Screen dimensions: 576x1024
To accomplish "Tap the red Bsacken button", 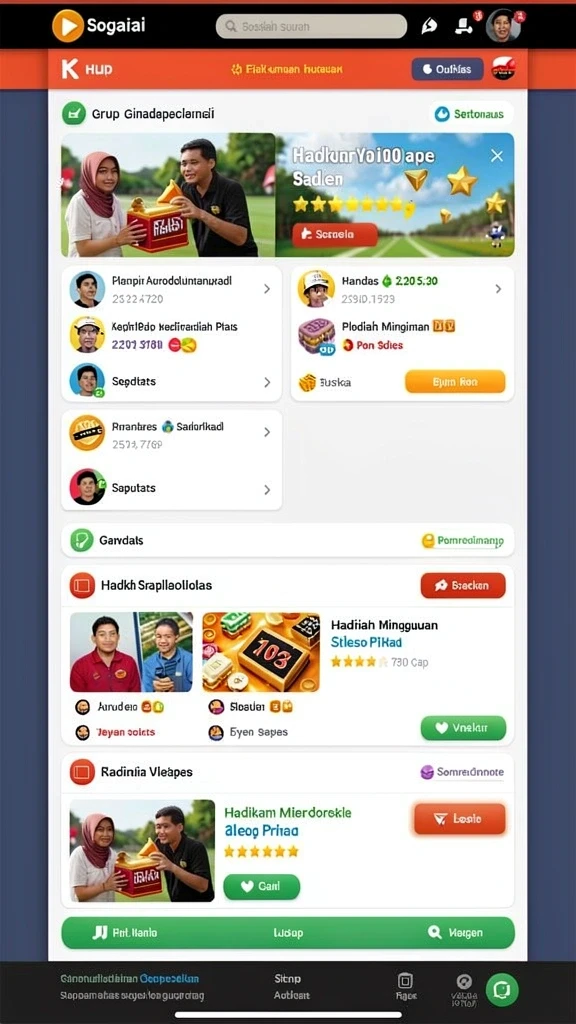I will [463, 586].
